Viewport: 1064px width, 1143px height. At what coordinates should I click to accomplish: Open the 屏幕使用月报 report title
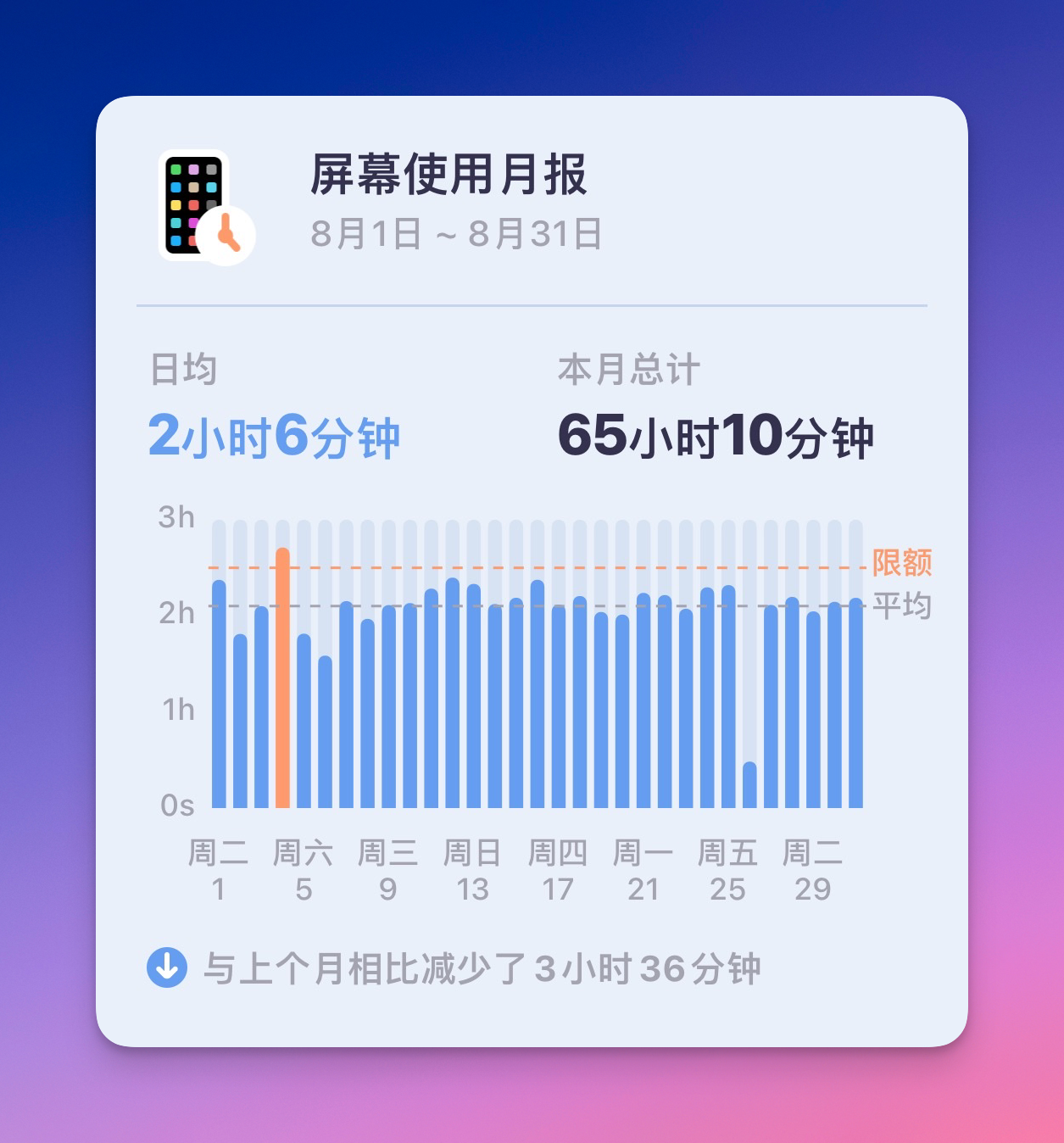tap(450, 176)
